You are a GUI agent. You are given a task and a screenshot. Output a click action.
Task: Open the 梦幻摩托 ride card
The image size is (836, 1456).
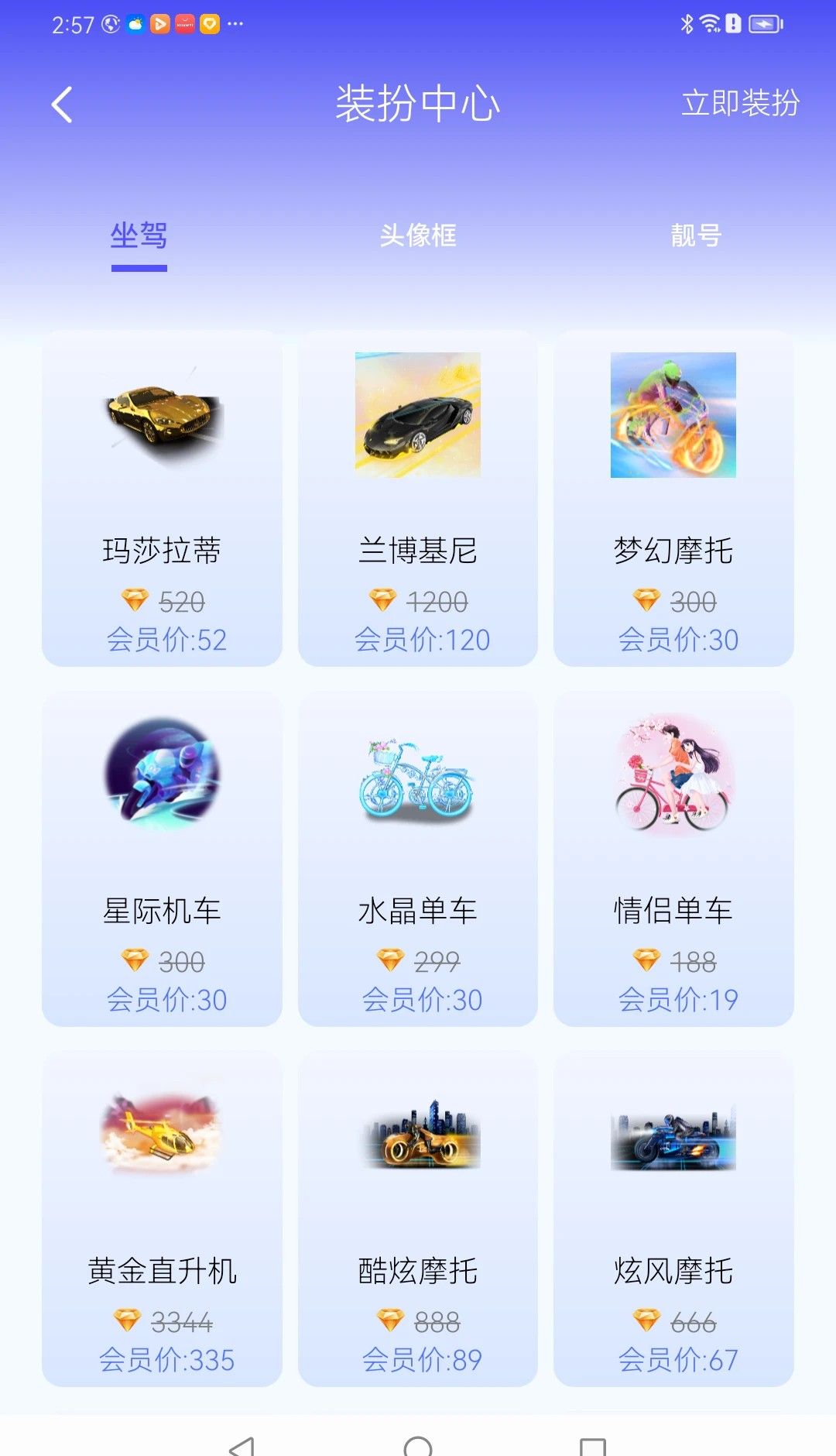[x=673, y=499]
